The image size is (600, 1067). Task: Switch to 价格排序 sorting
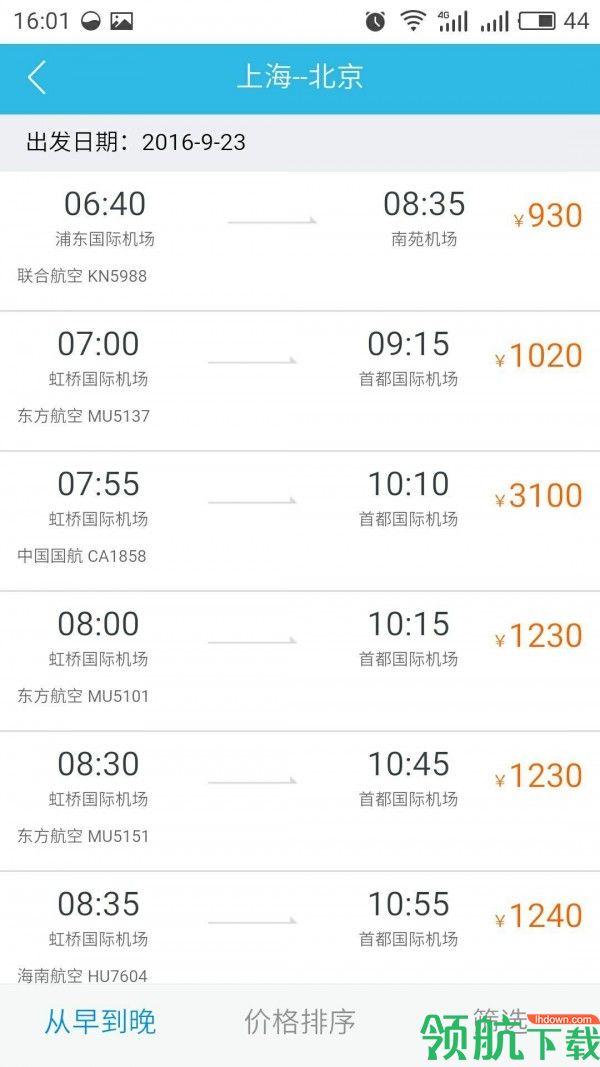pos(300,1022)
